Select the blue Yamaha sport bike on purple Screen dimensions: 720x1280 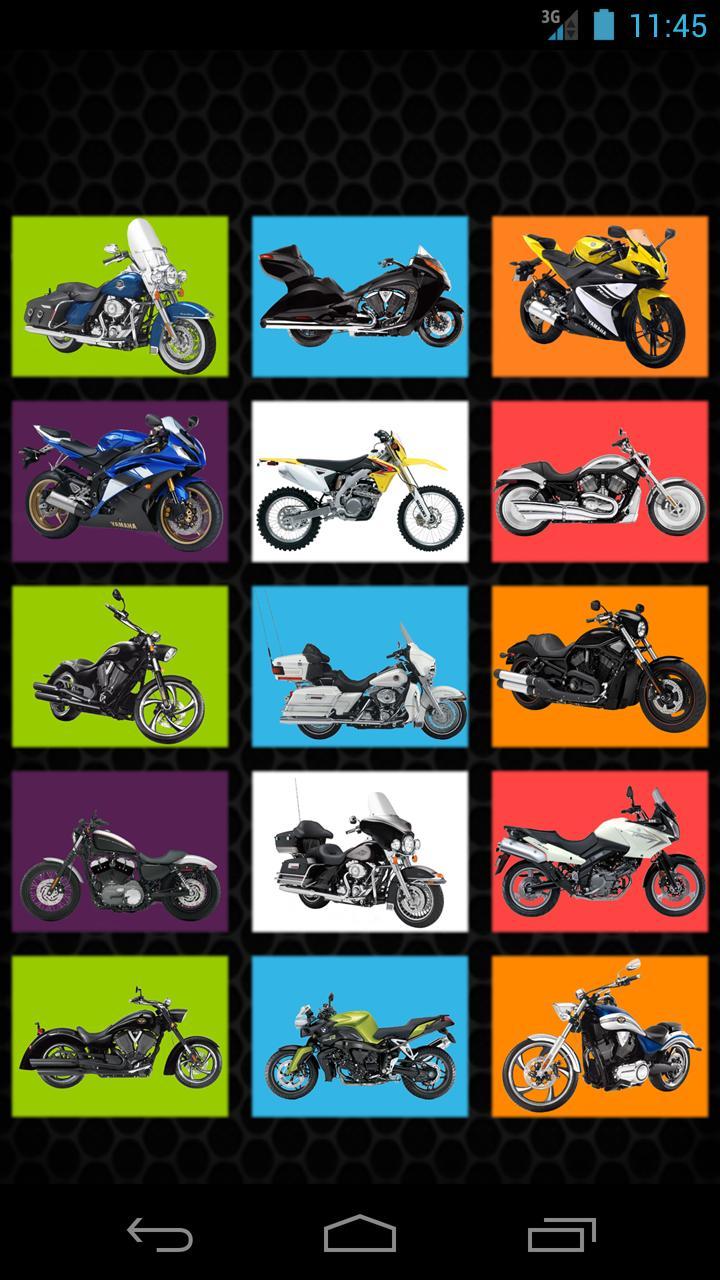tap(120, 481)
